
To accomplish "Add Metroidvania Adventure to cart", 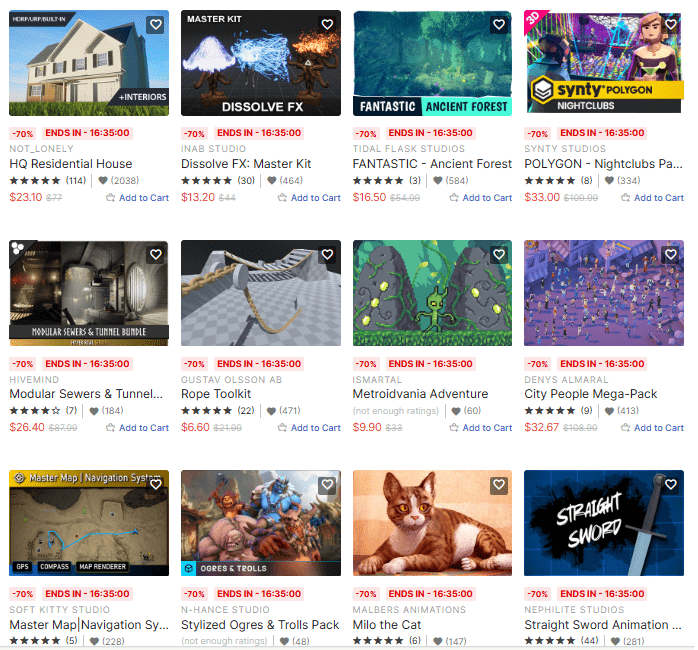I will [x=481, y=428].
